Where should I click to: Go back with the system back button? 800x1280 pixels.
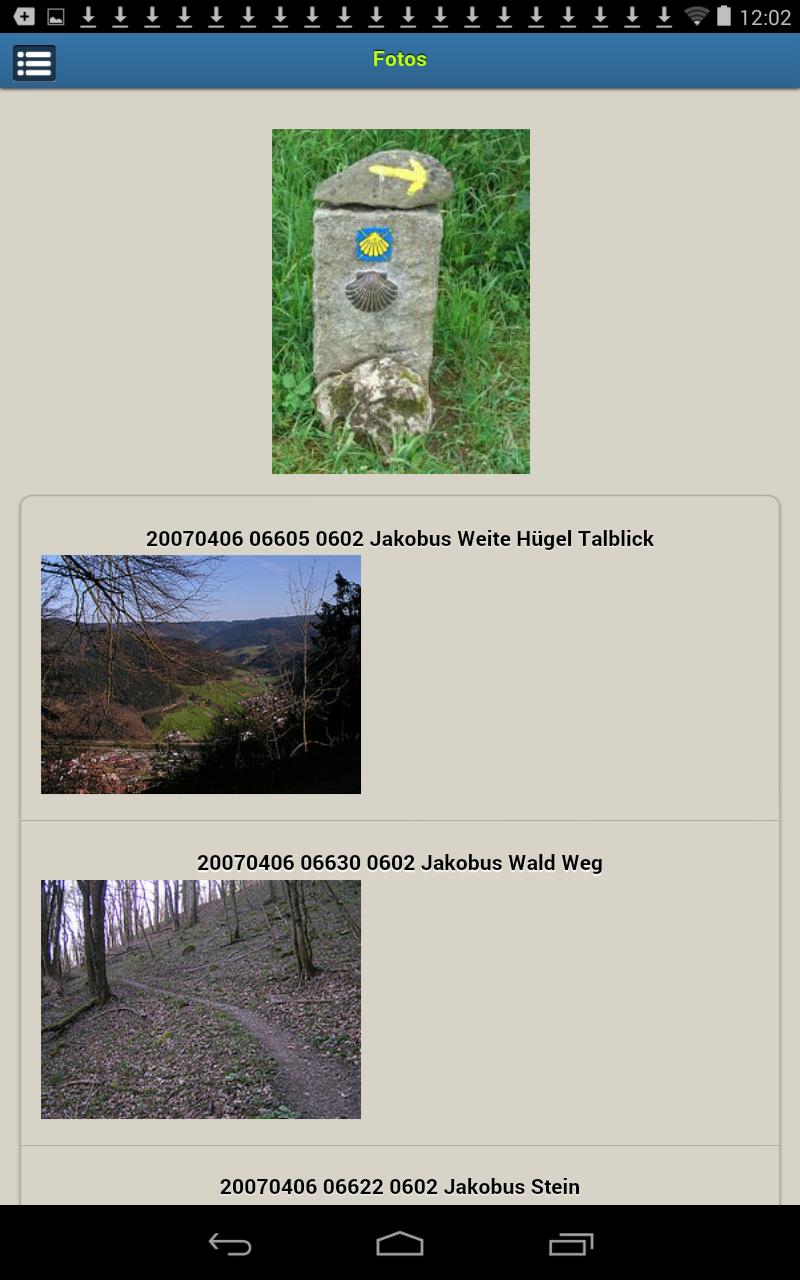point(230,1244)
